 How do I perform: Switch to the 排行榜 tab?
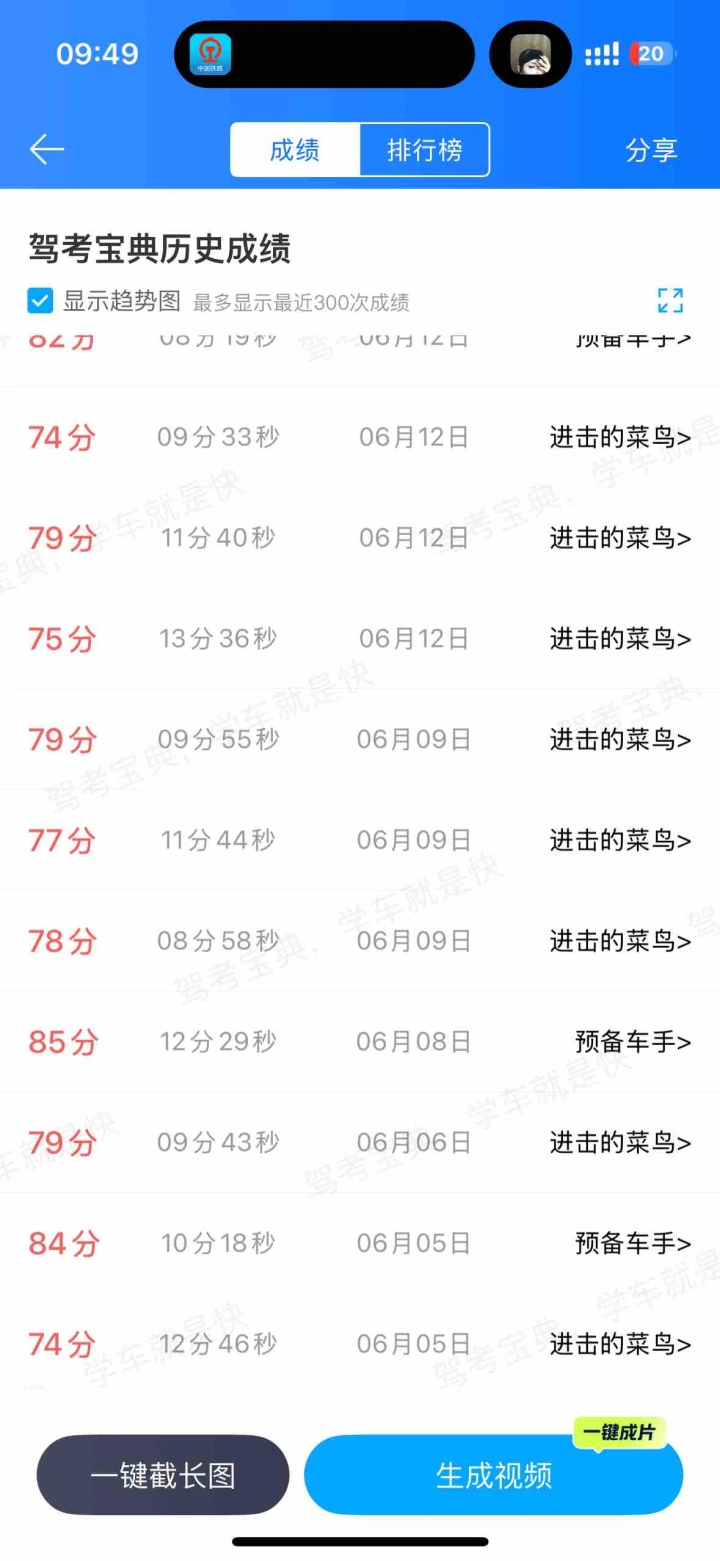coord(424,150)
